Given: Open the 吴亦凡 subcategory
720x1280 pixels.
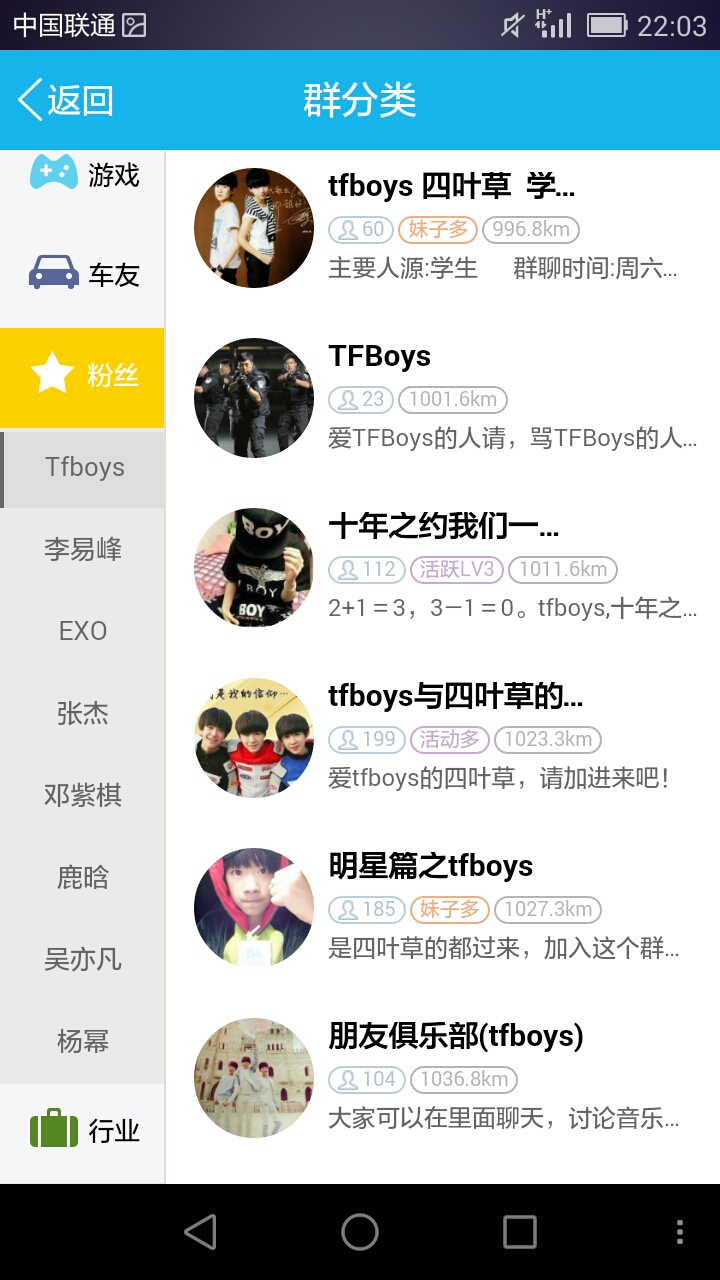Looking at the screenshot, I should [x=84, y=959].
